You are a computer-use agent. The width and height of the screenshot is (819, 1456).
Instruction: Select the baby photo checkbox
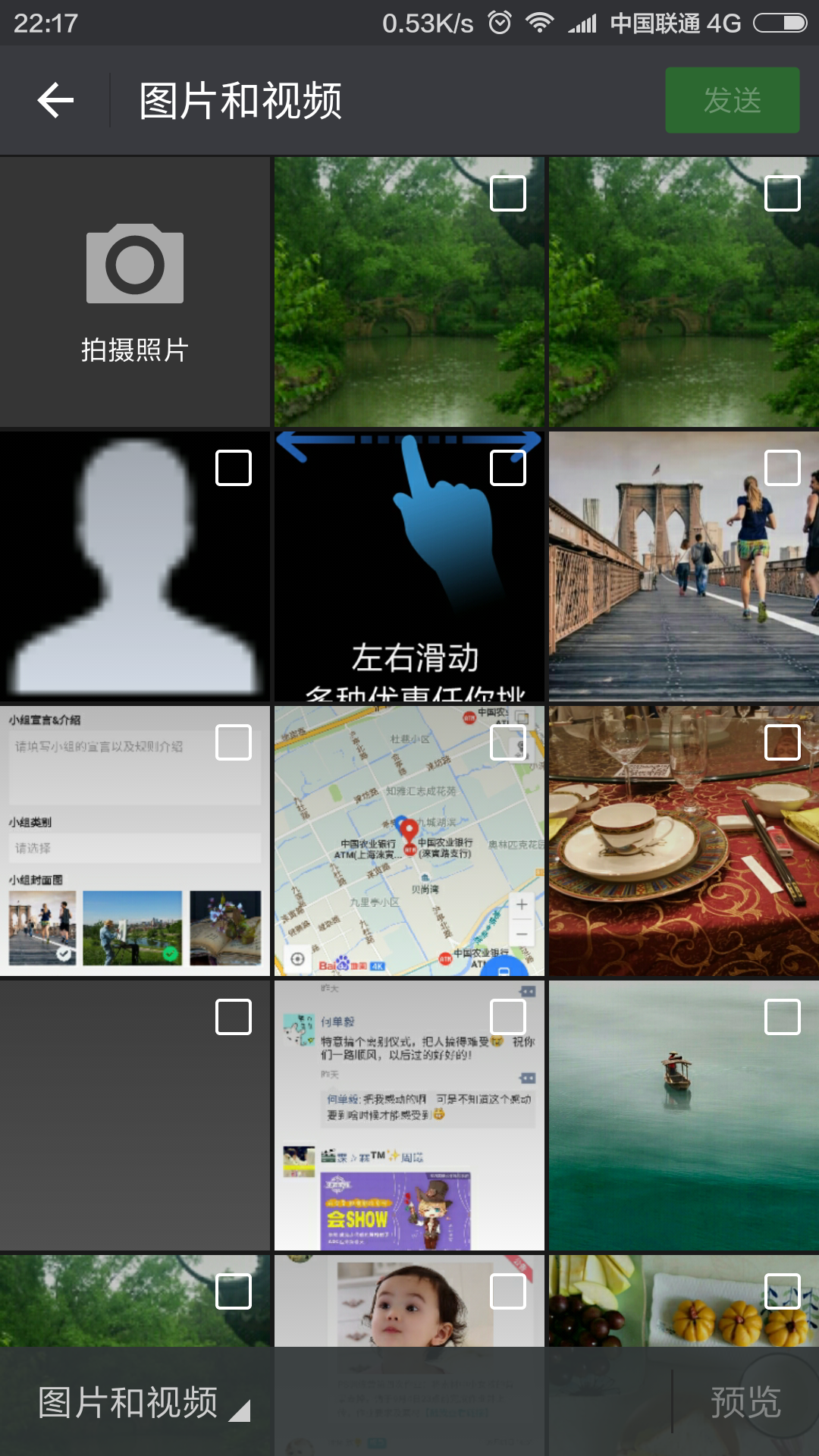coord(507,1291)
